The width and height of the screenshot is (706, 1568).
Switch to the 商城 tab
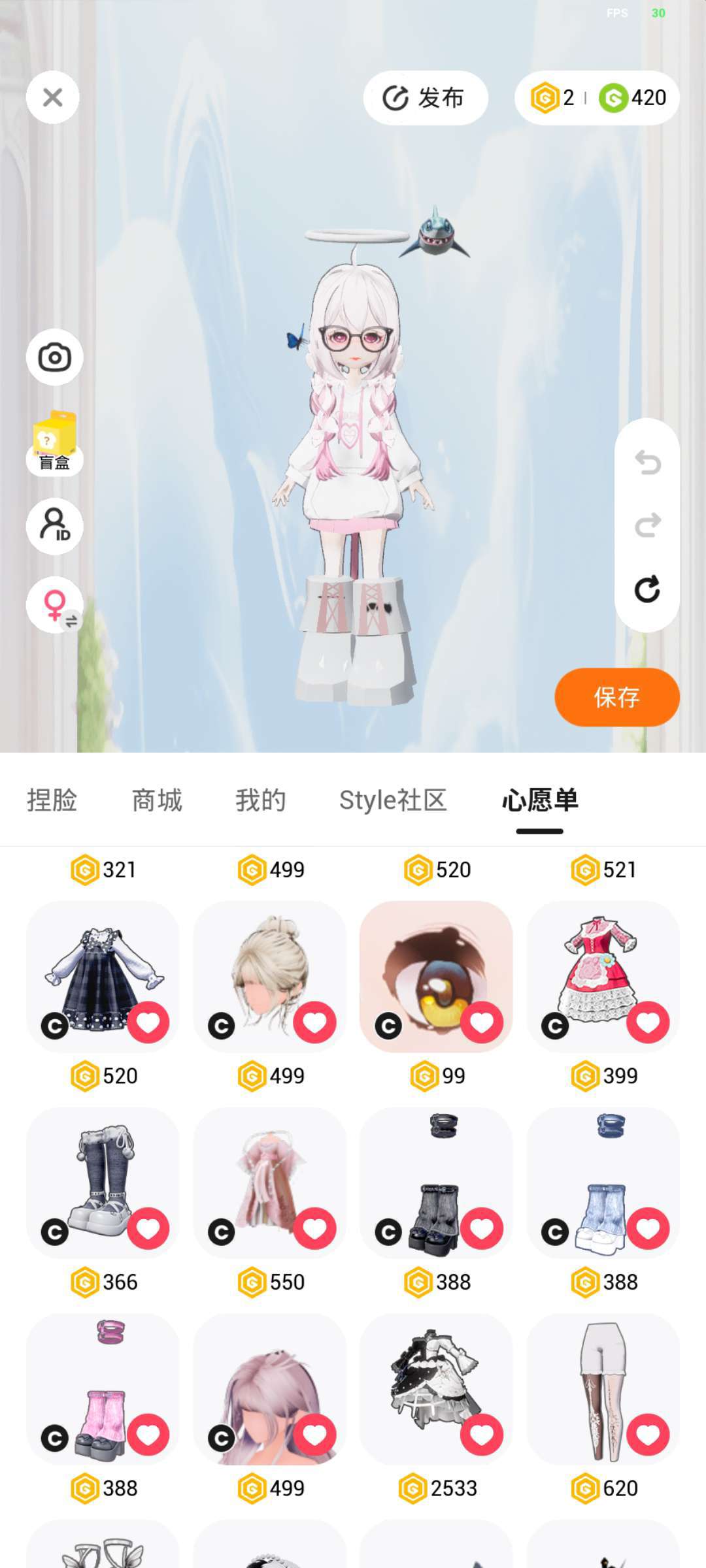(x=157, y=800)
